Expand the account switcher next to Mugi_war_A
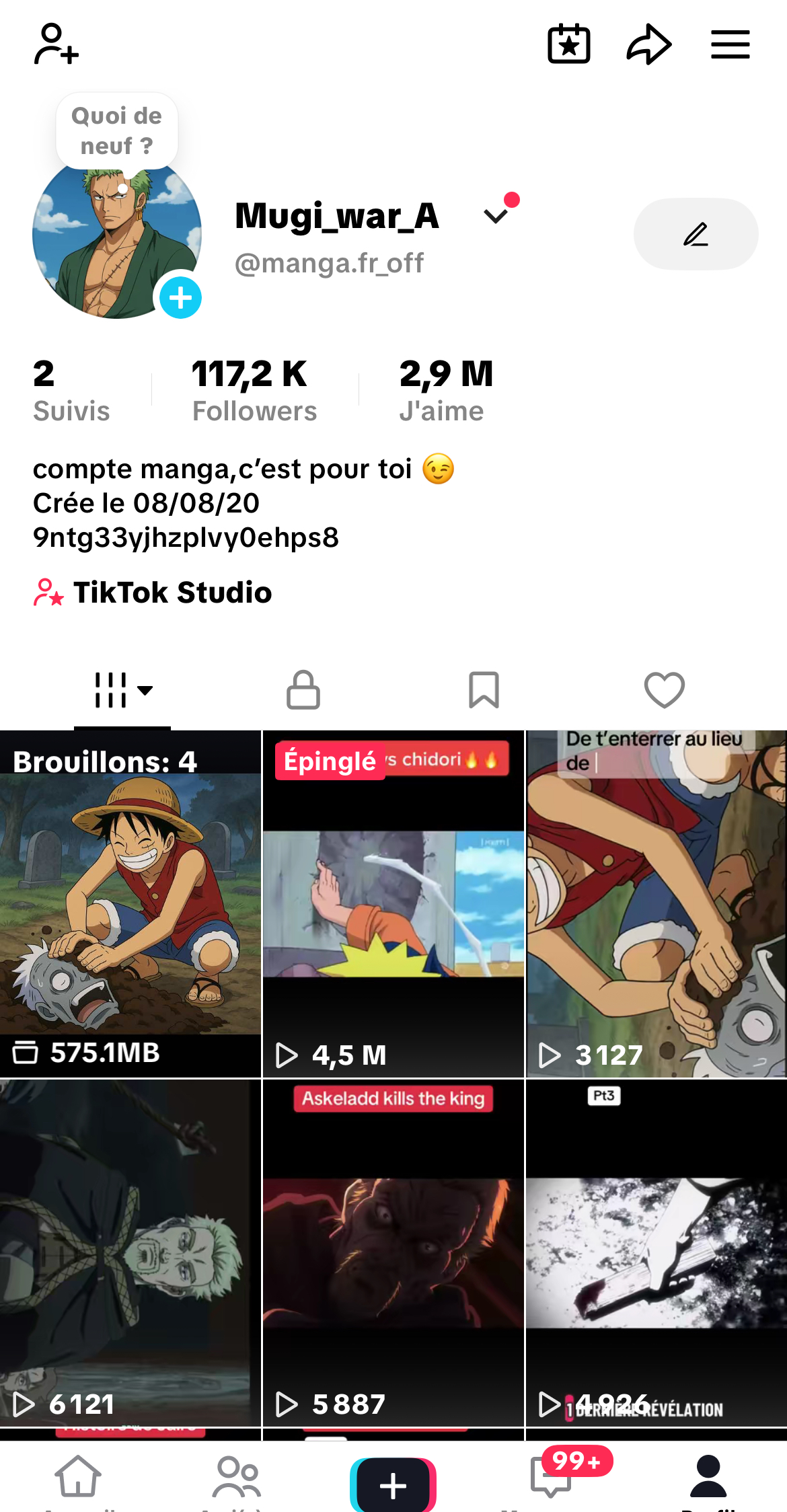Screen dimensions: 787x1512 [x=496, y=216]
